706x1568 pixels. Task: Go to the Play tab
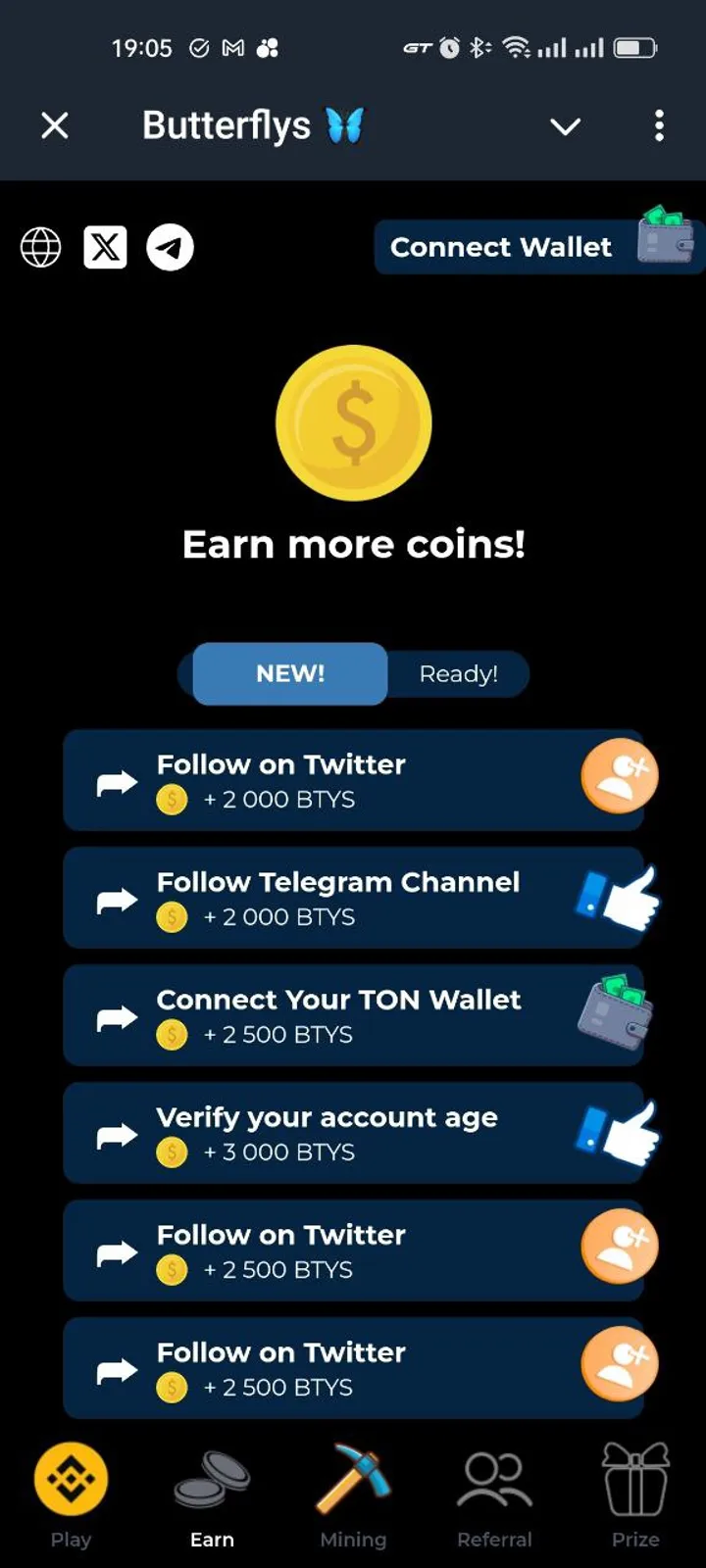71,1494
